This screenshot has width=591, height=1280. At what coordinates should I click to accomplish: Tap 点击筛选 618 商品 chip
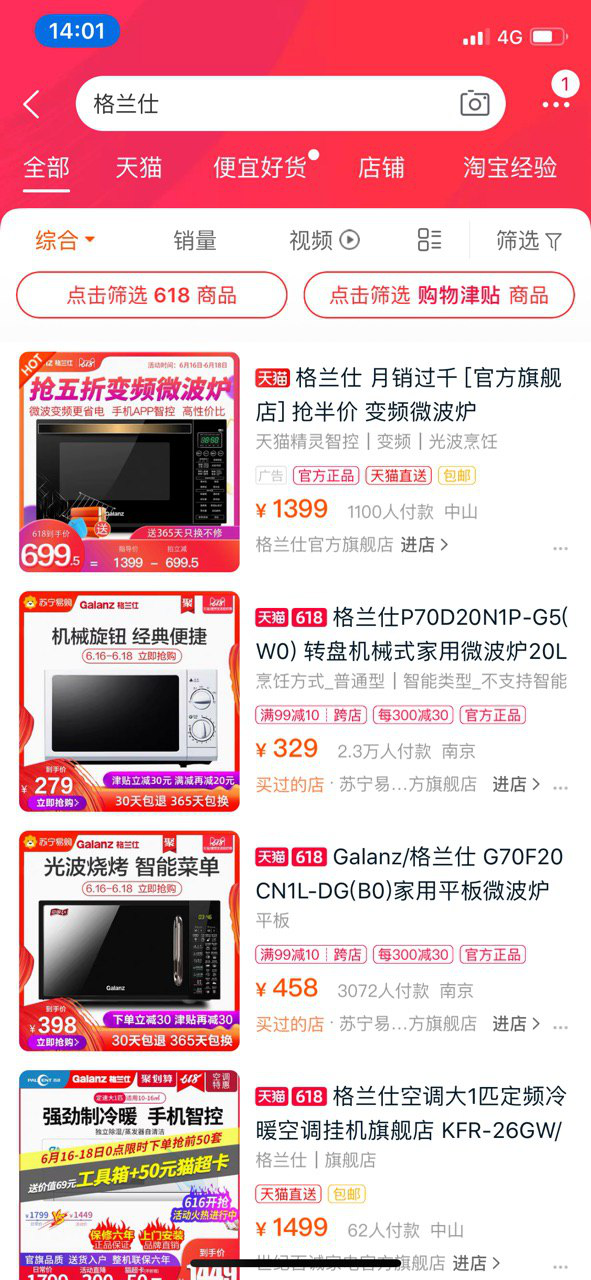[152, 295]
